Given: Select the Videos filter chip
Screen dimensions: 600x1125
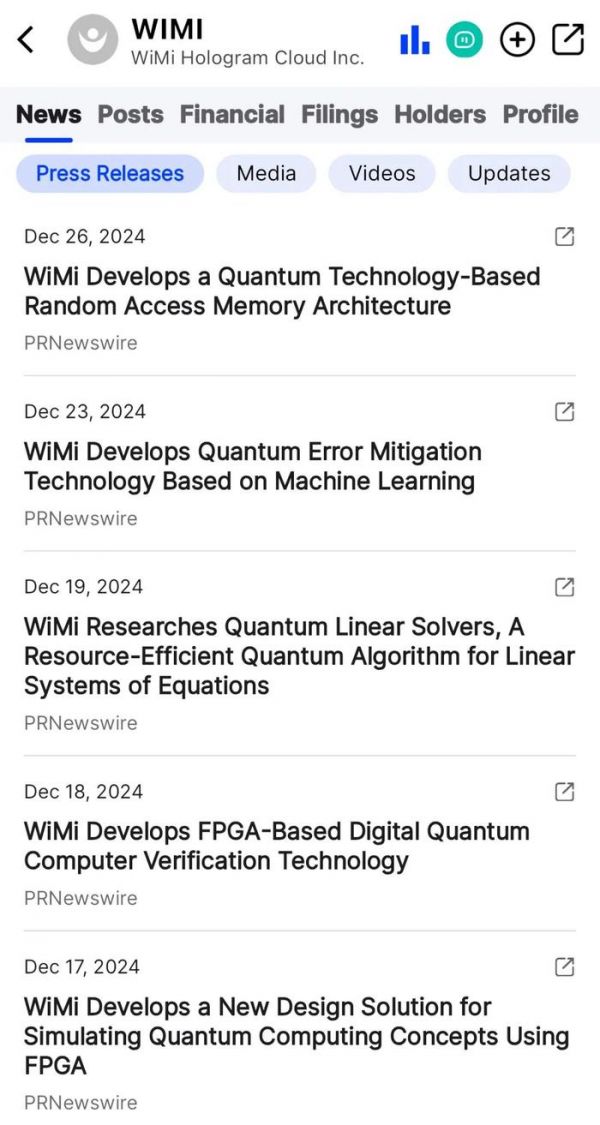Looking at the screenshot, I should [x=382, y=174].
